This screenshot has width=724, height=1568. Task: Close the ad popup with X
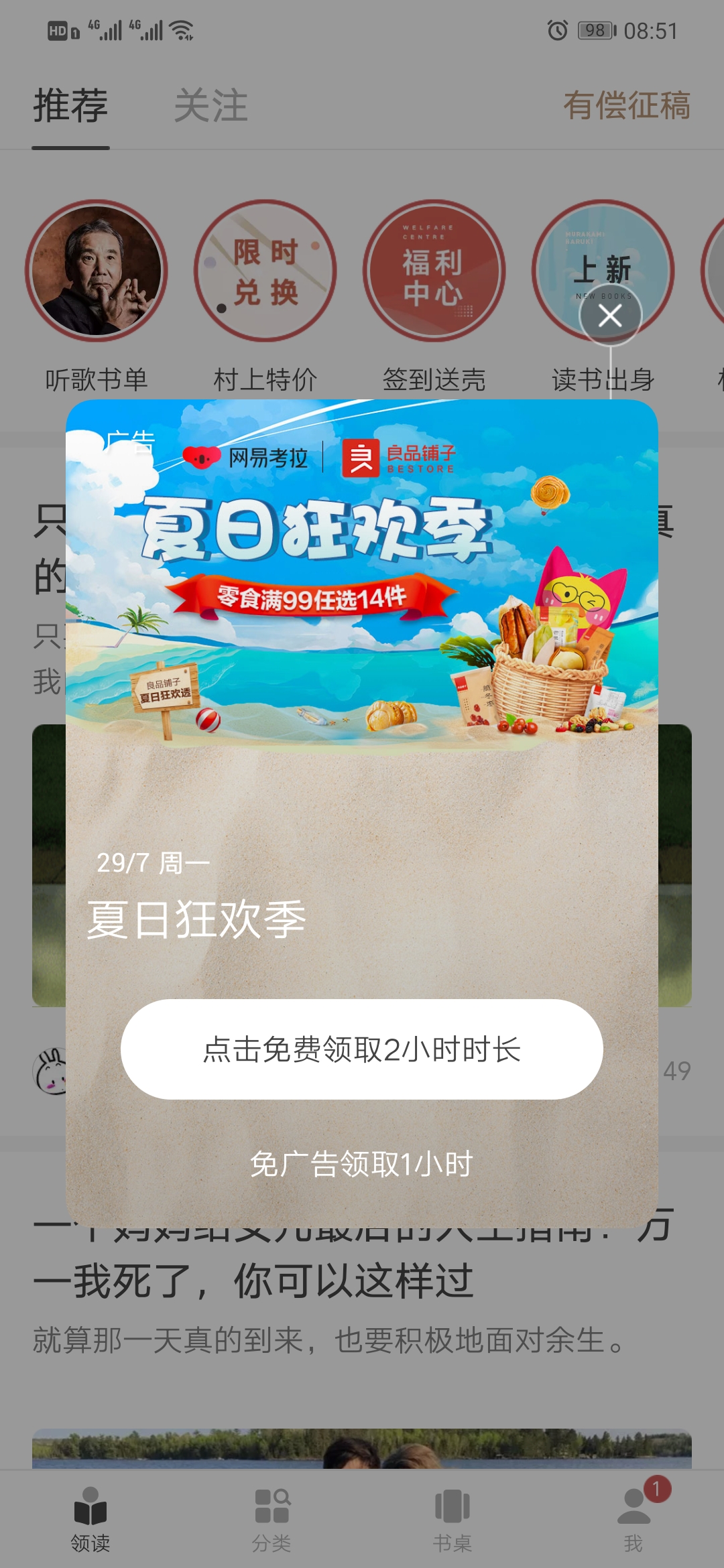click(610, 315)
